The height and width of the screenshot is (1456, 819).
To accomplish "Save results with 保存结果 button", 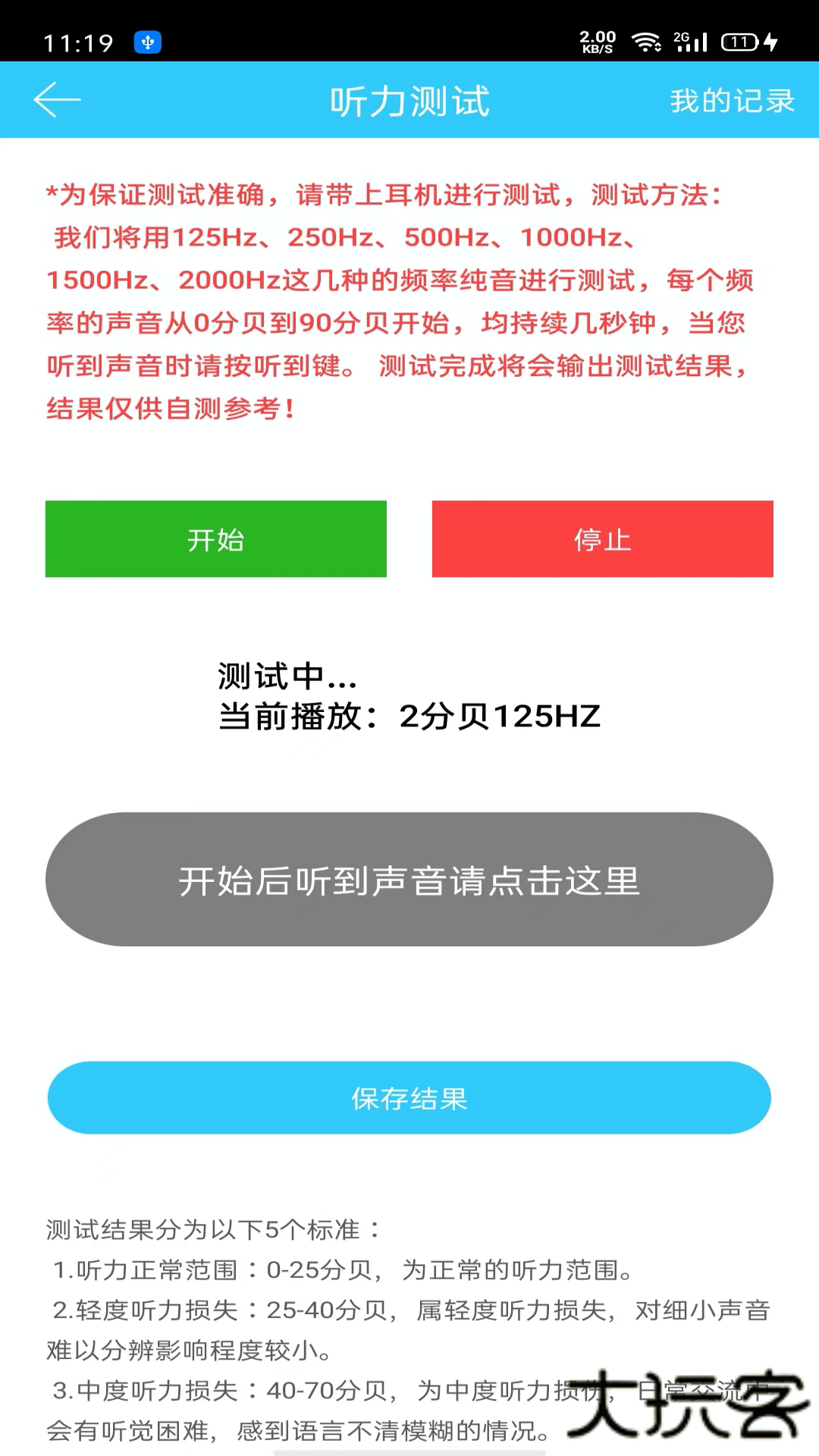I will (409, 1097).
